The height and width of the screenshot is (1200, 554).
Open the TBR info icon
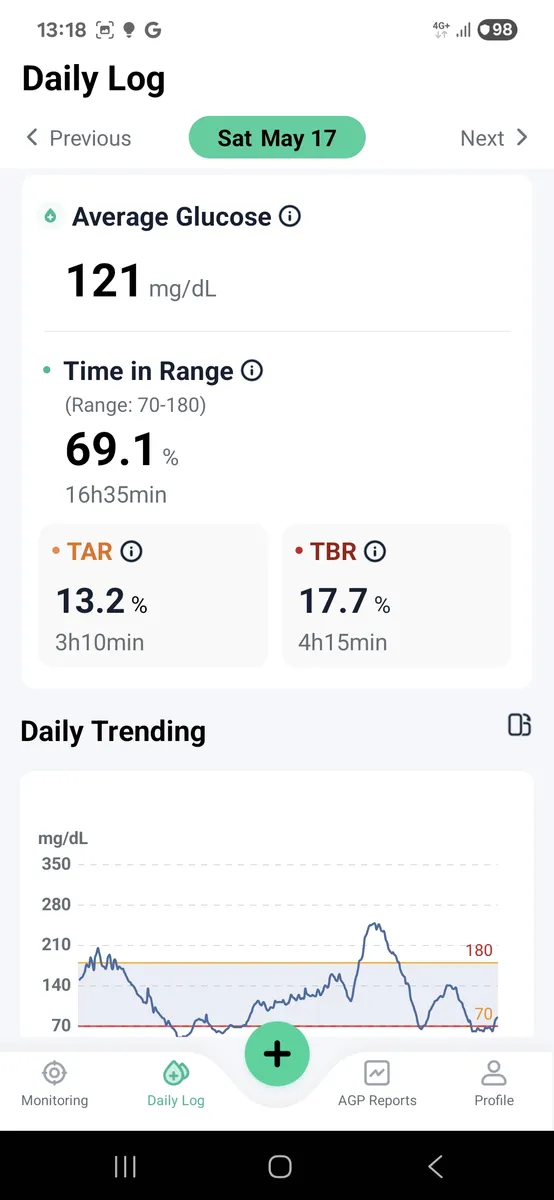375,551
